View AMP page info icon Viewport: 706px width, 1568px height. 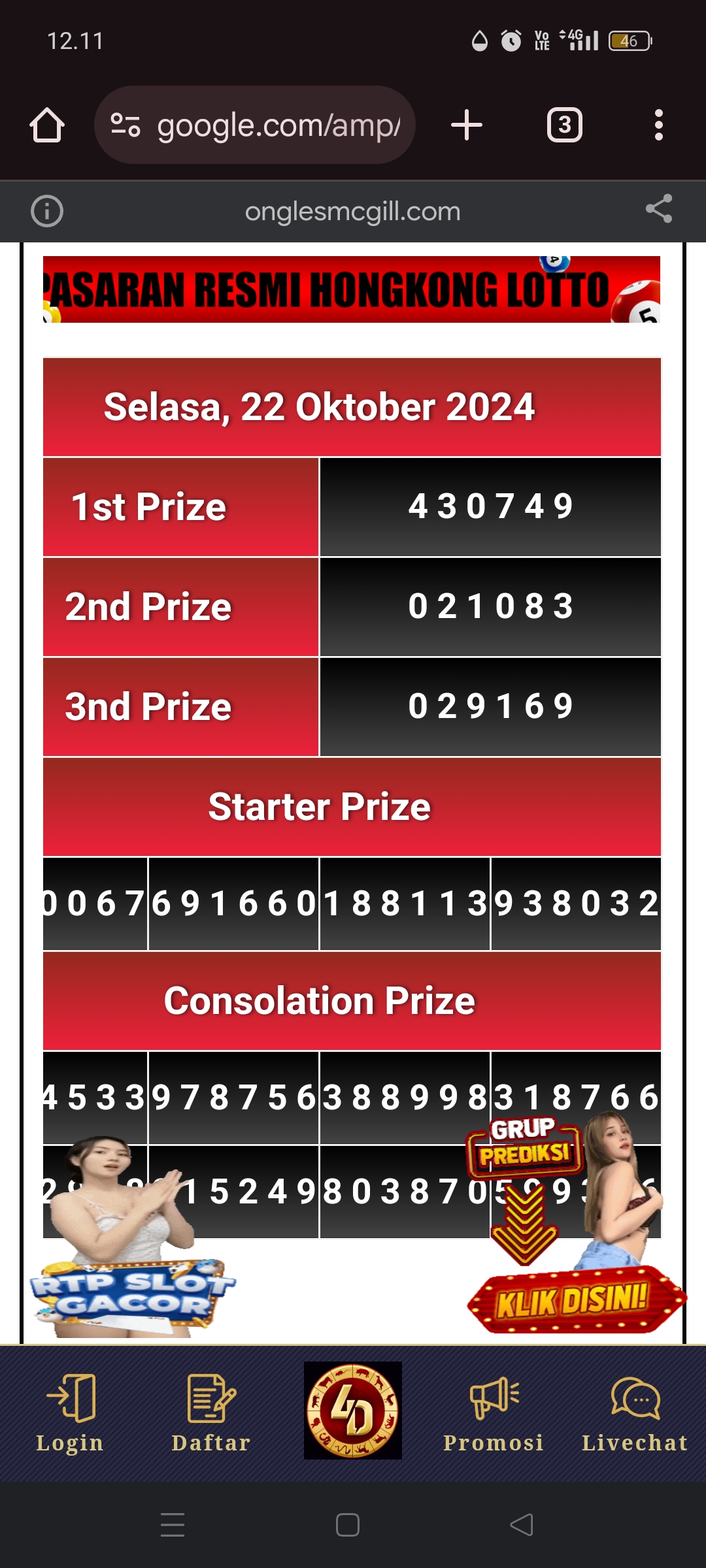[x=47, y=211]
